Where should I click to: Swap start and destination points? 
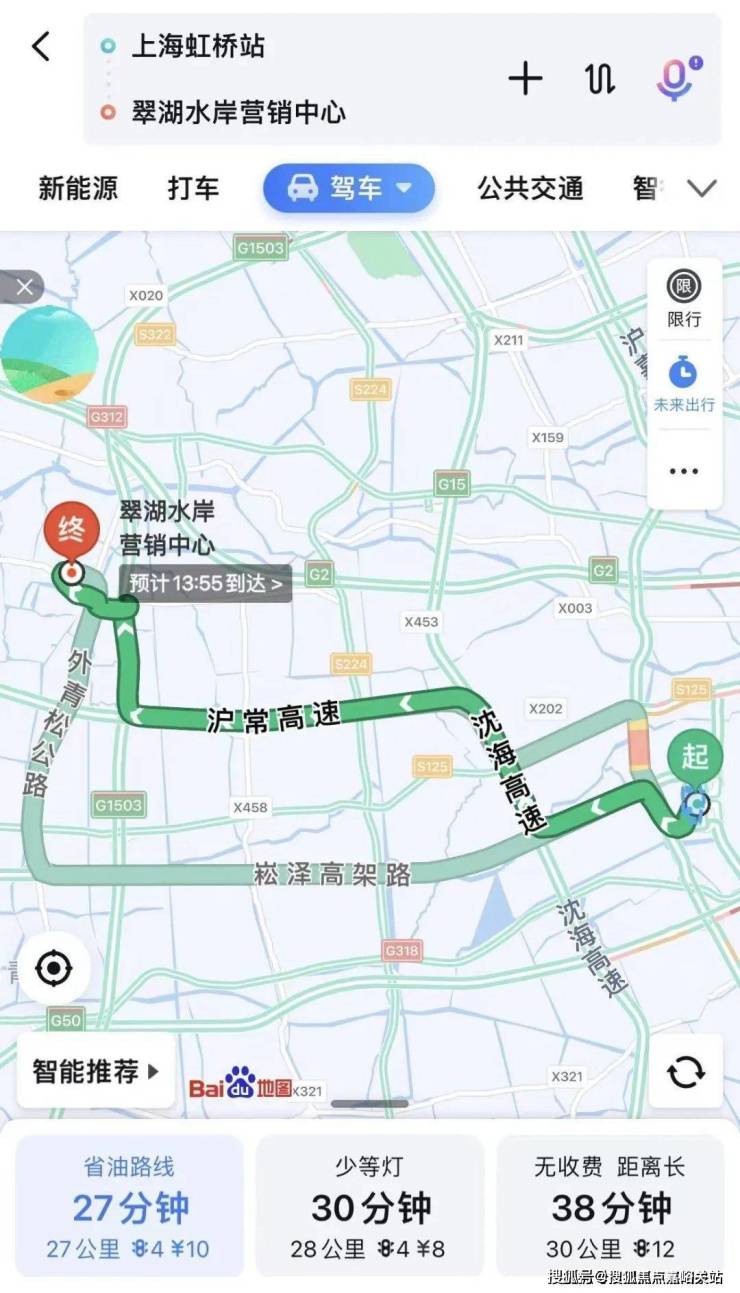coord(600,79)
